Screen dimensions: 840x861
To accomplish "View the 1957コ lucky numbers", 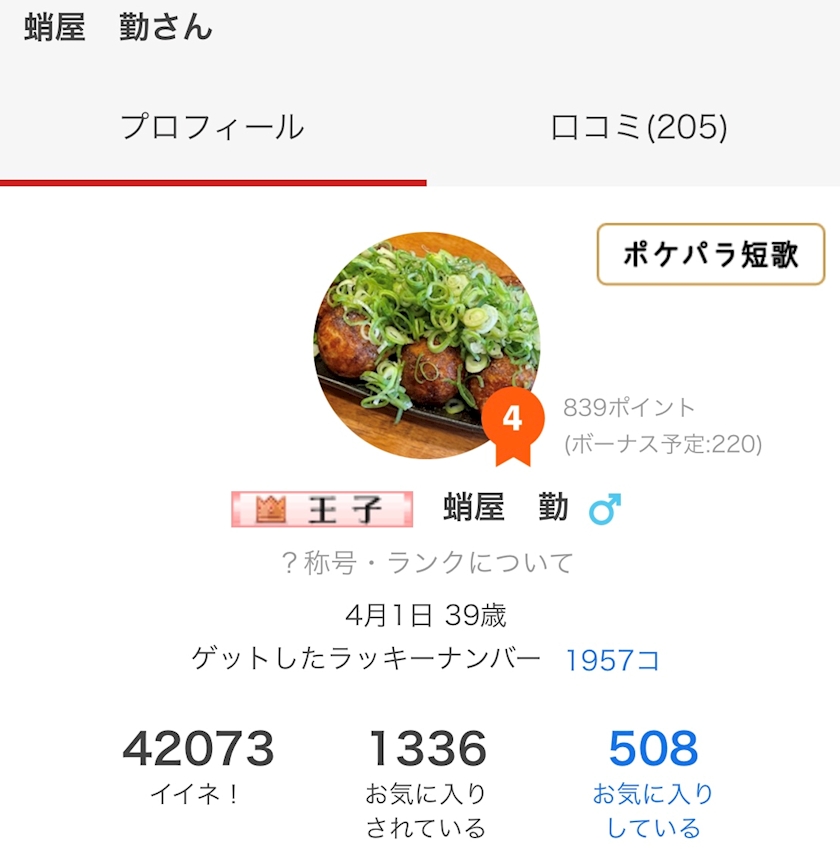I will [x=612, y=660].
